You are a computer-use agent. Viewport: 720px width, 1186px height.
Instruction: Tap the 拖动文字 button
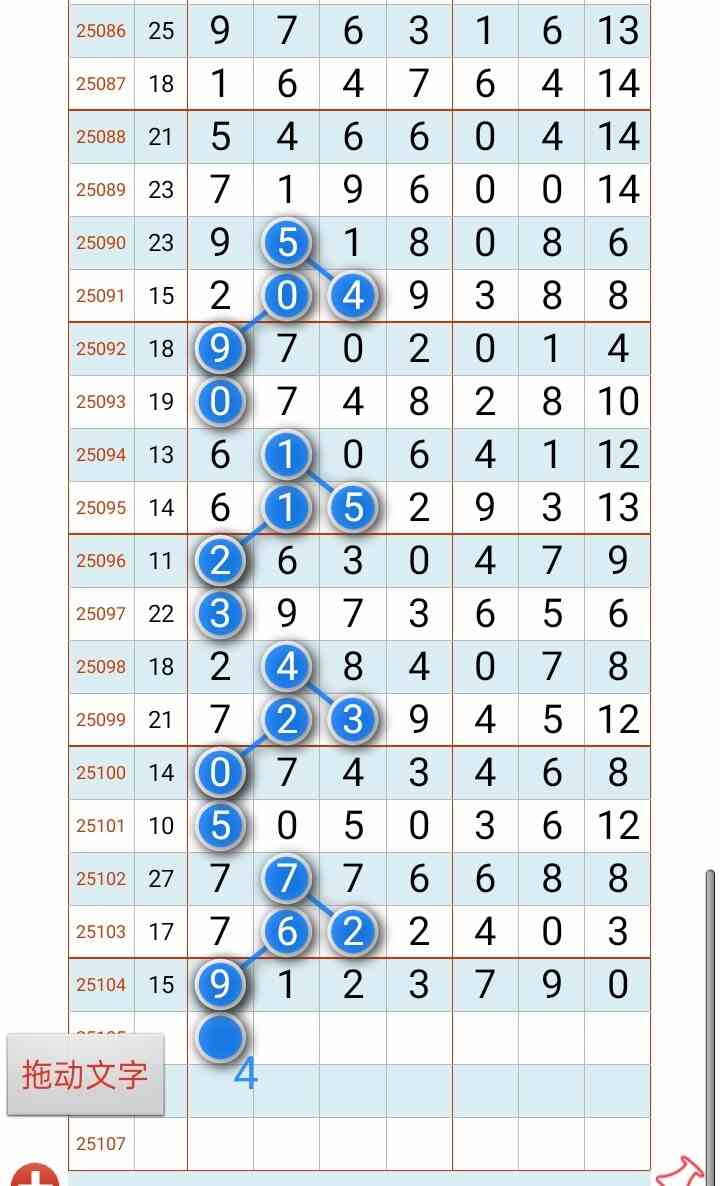(x=85, y=1074)
